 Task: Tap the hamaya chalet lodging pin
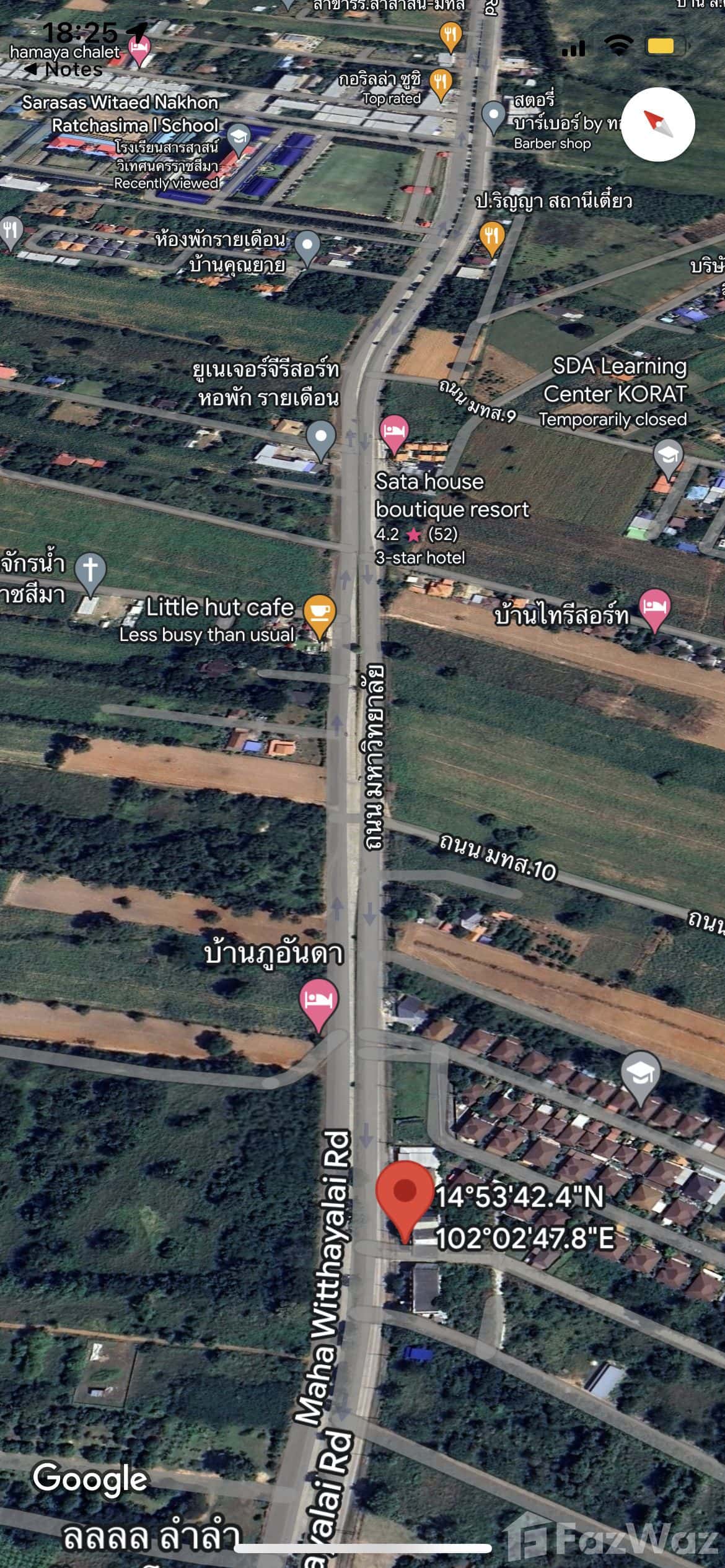click(x=139, y=51)
